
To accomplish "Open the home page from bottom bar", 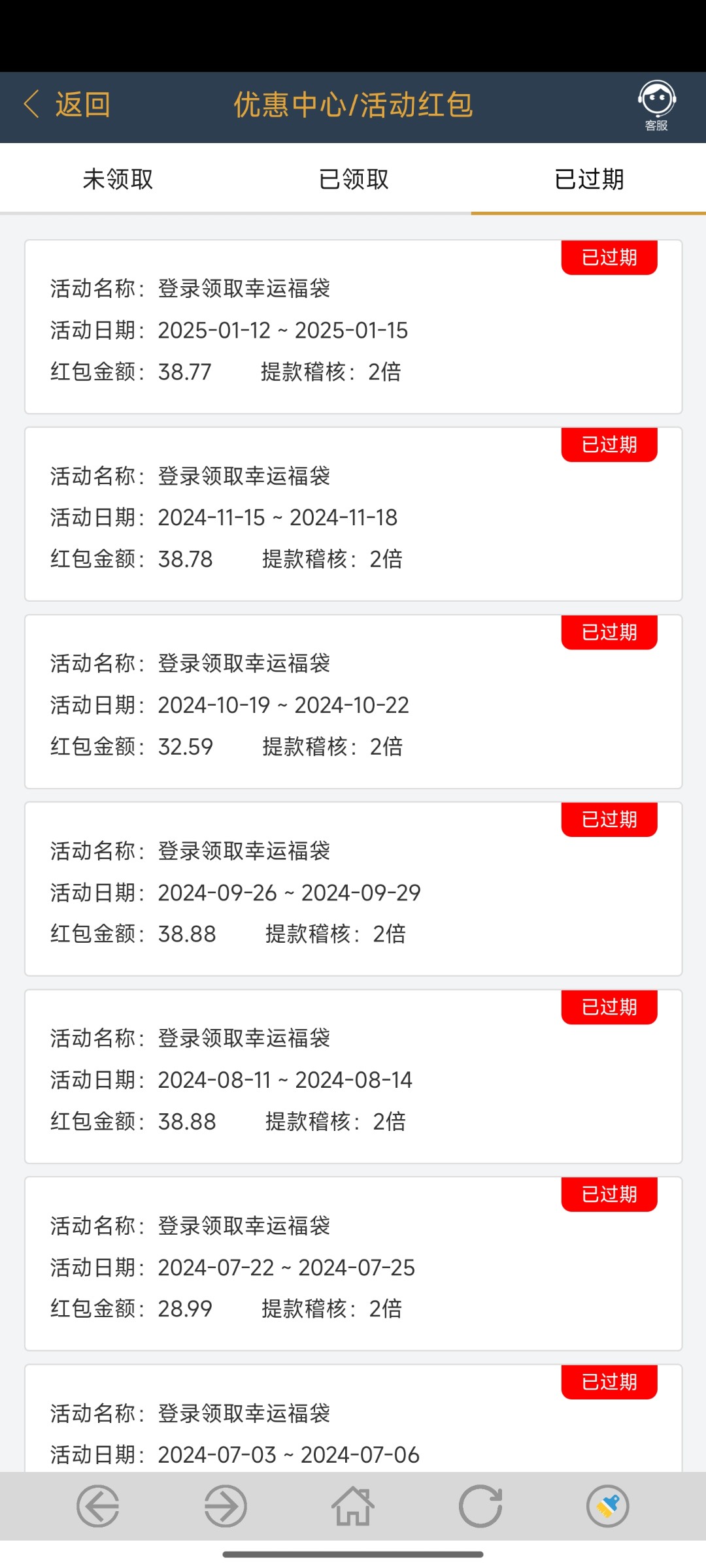I will tap(353, 1506).
